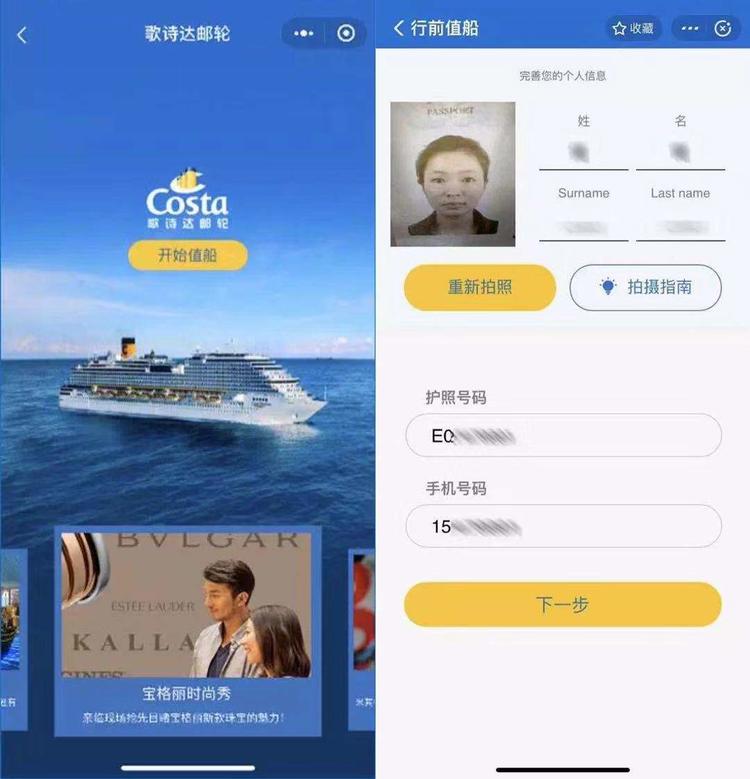Continue with the 下一步 button

[x=562, y=604]
